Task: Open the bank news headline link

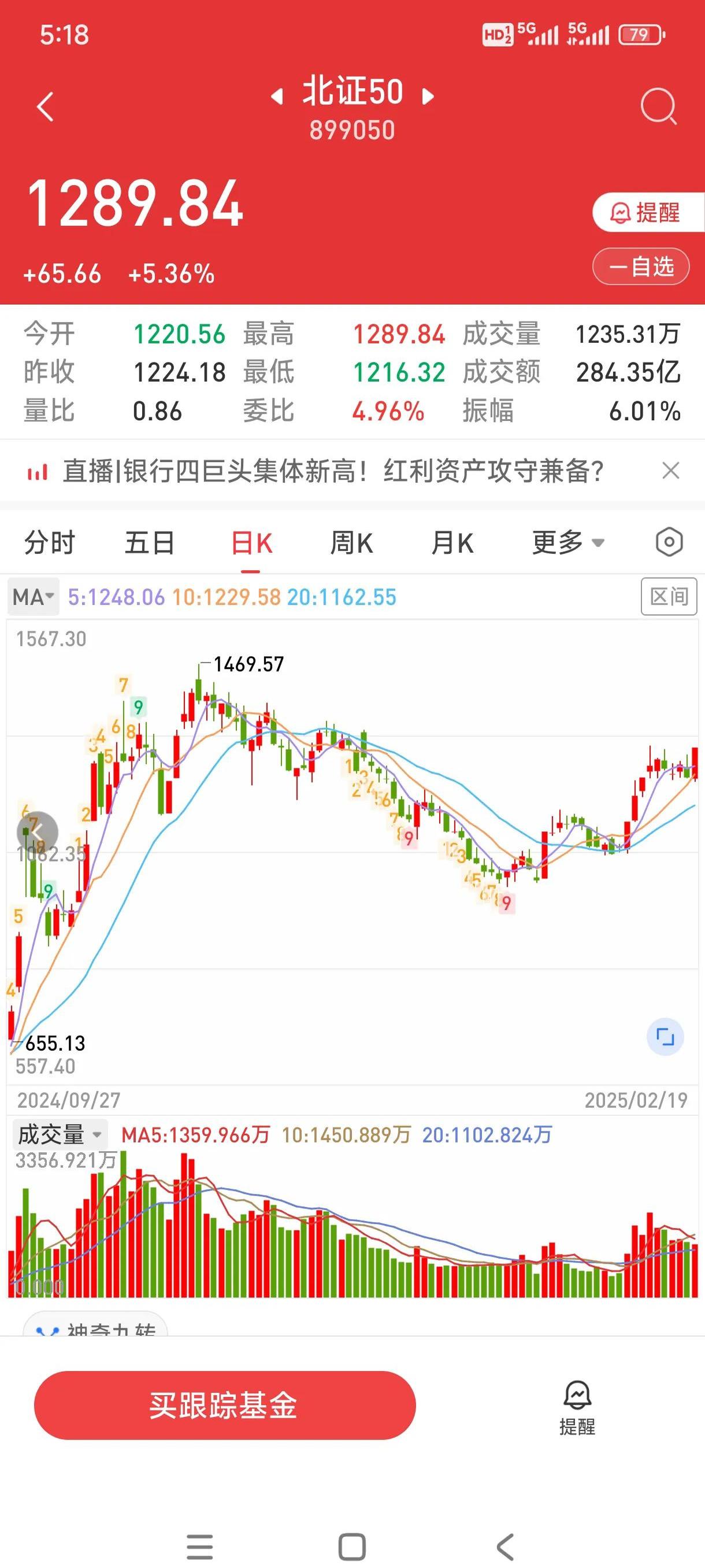Action: [333, 472]
